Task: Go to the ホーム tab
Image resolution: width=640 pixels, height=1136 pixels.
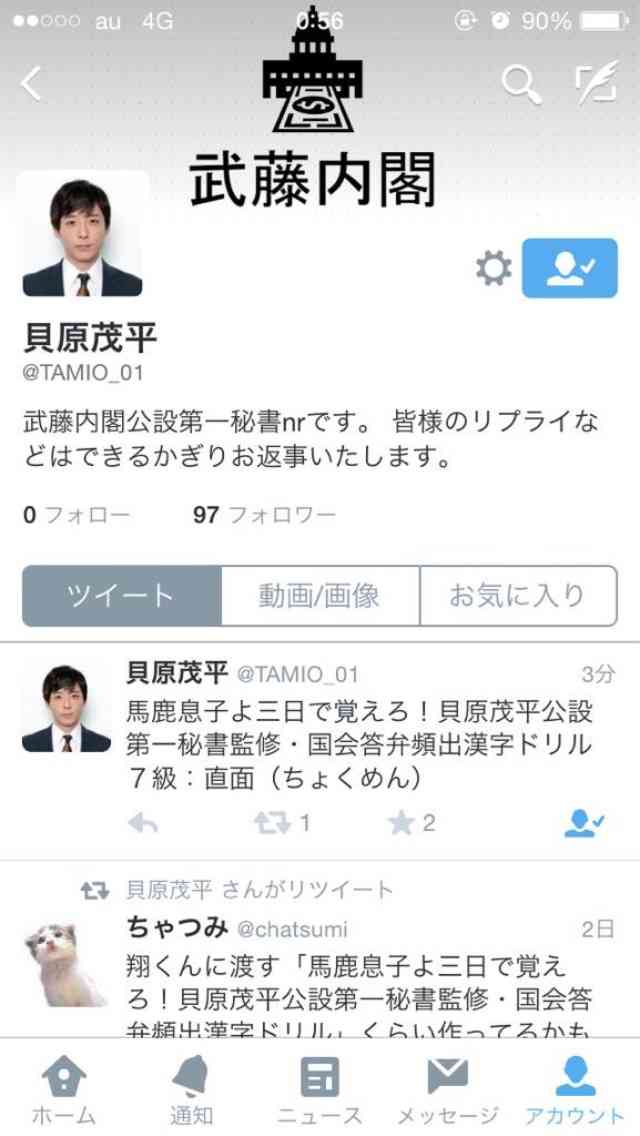Action: click(63, 1090)
